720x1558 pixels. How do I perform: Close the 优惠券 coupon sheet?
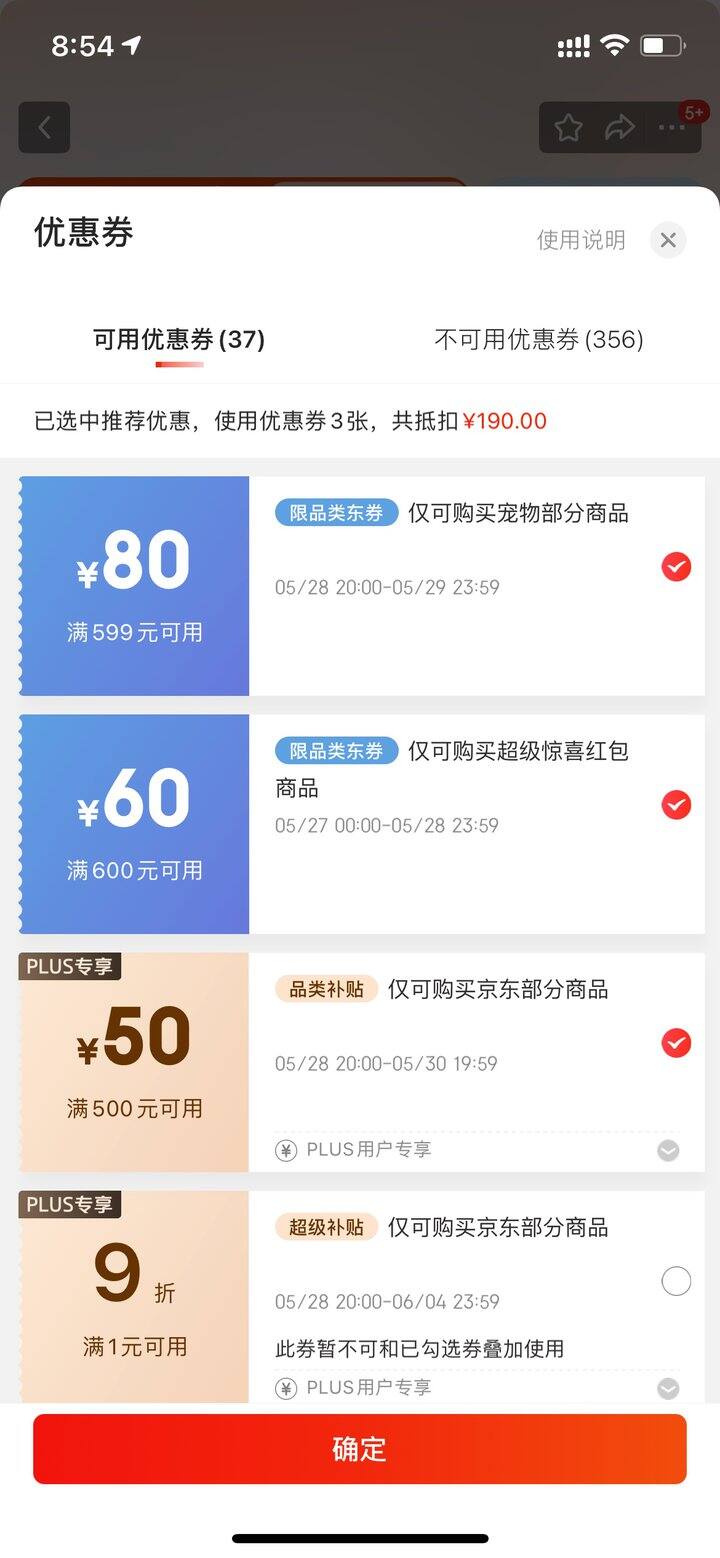click(x=668, y=240)
